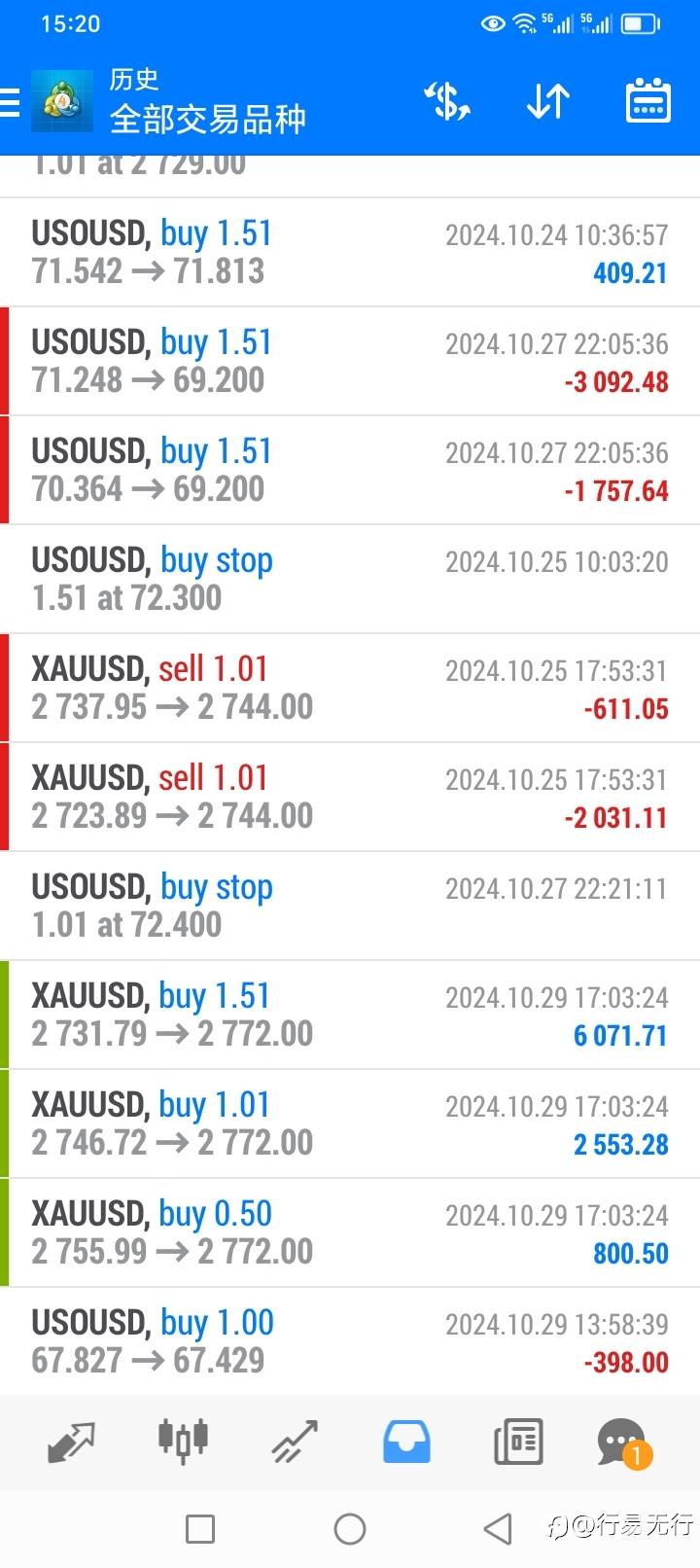Image resolution: width=700 pixels, height=1568 pixels.
Task: Open the XAUUSD sell losing 2 031.11
Action: tap(350, 798)
